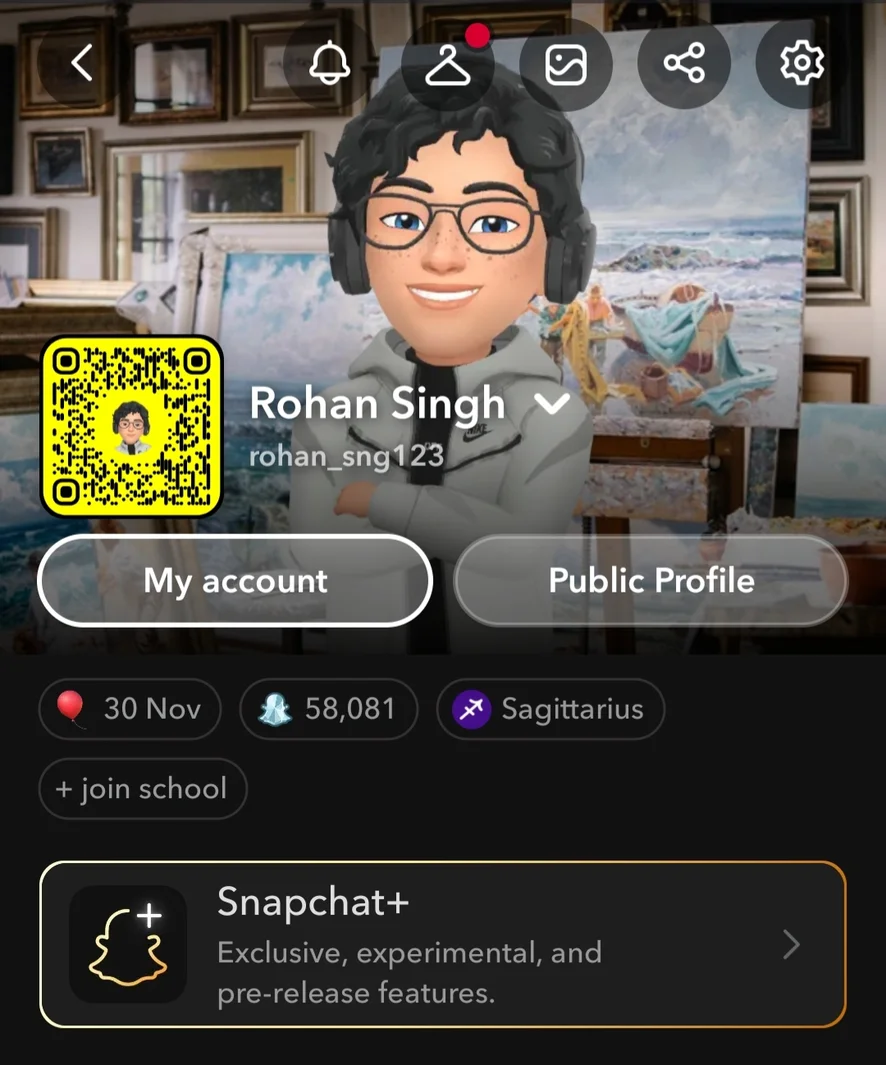This screenshot has width=886, height=1065.
Task: Share this profile
Action: (x=684, y=65)
